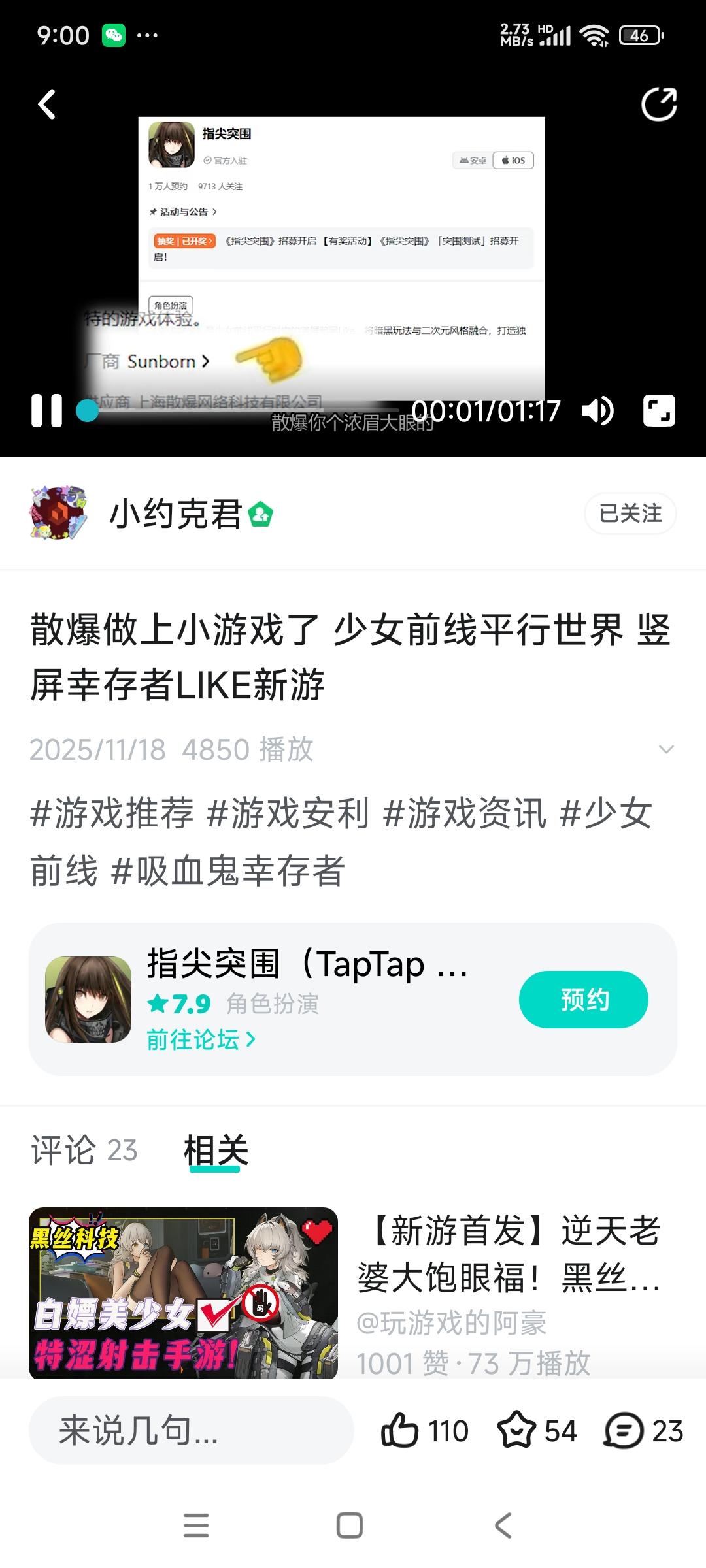This screenshot has height=1568, width=706.
Task: Tap the 已关注 follow button
Action: point(630,514)
